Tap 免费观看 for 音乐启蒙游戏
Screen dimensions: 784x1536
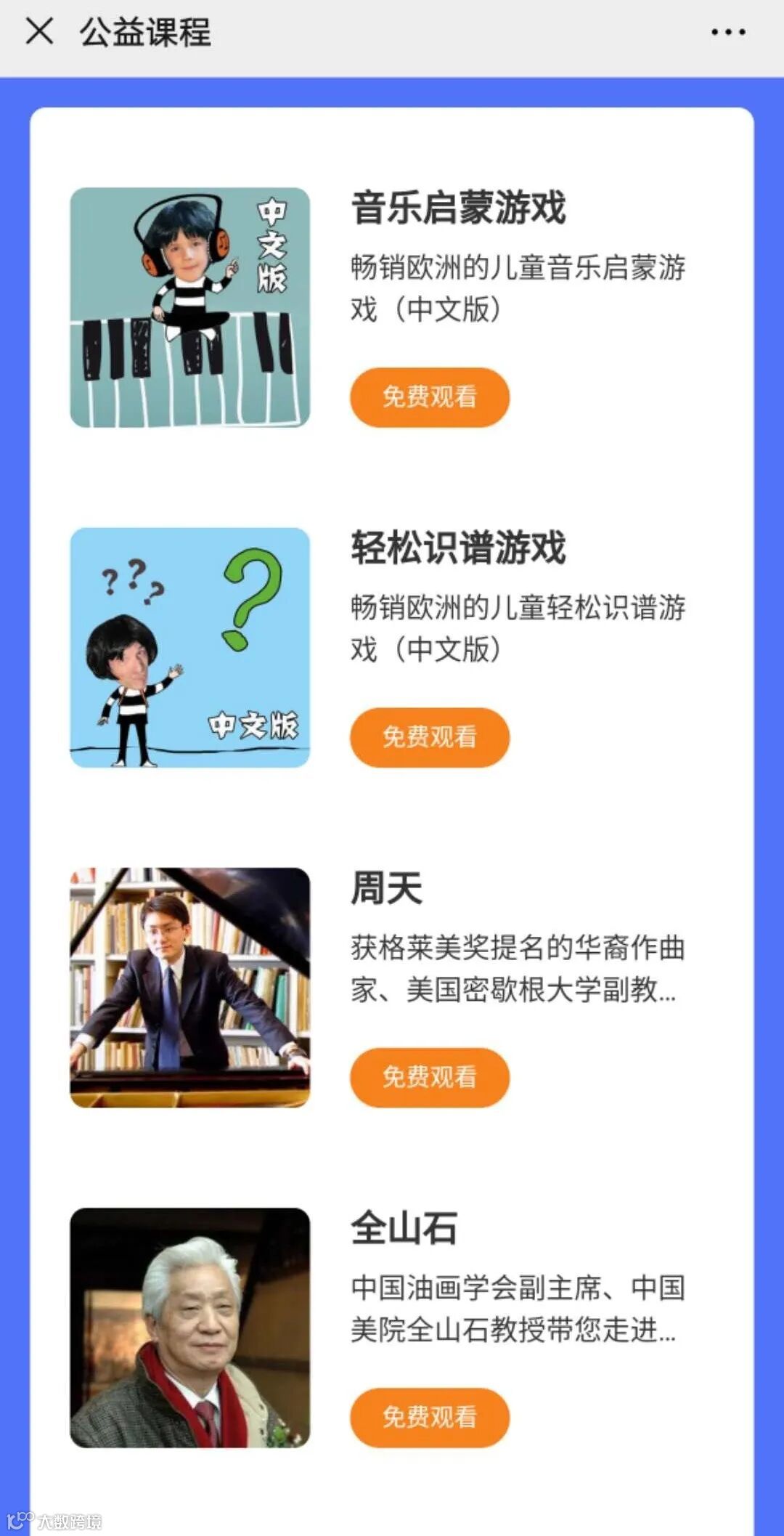[430, 397]
